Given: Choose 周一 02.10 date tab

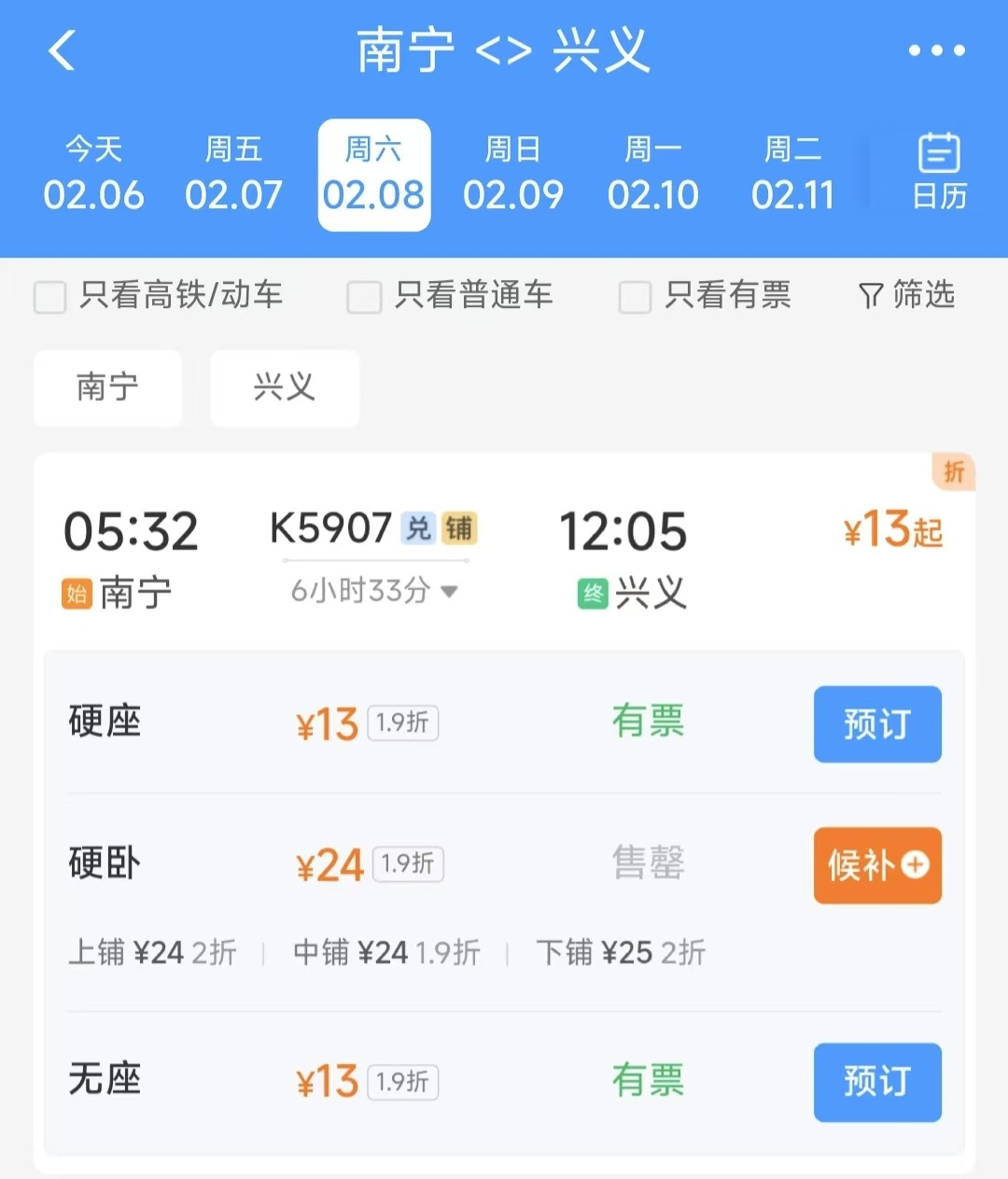Looking at the screenshot, I should click(x=653, y=175).
